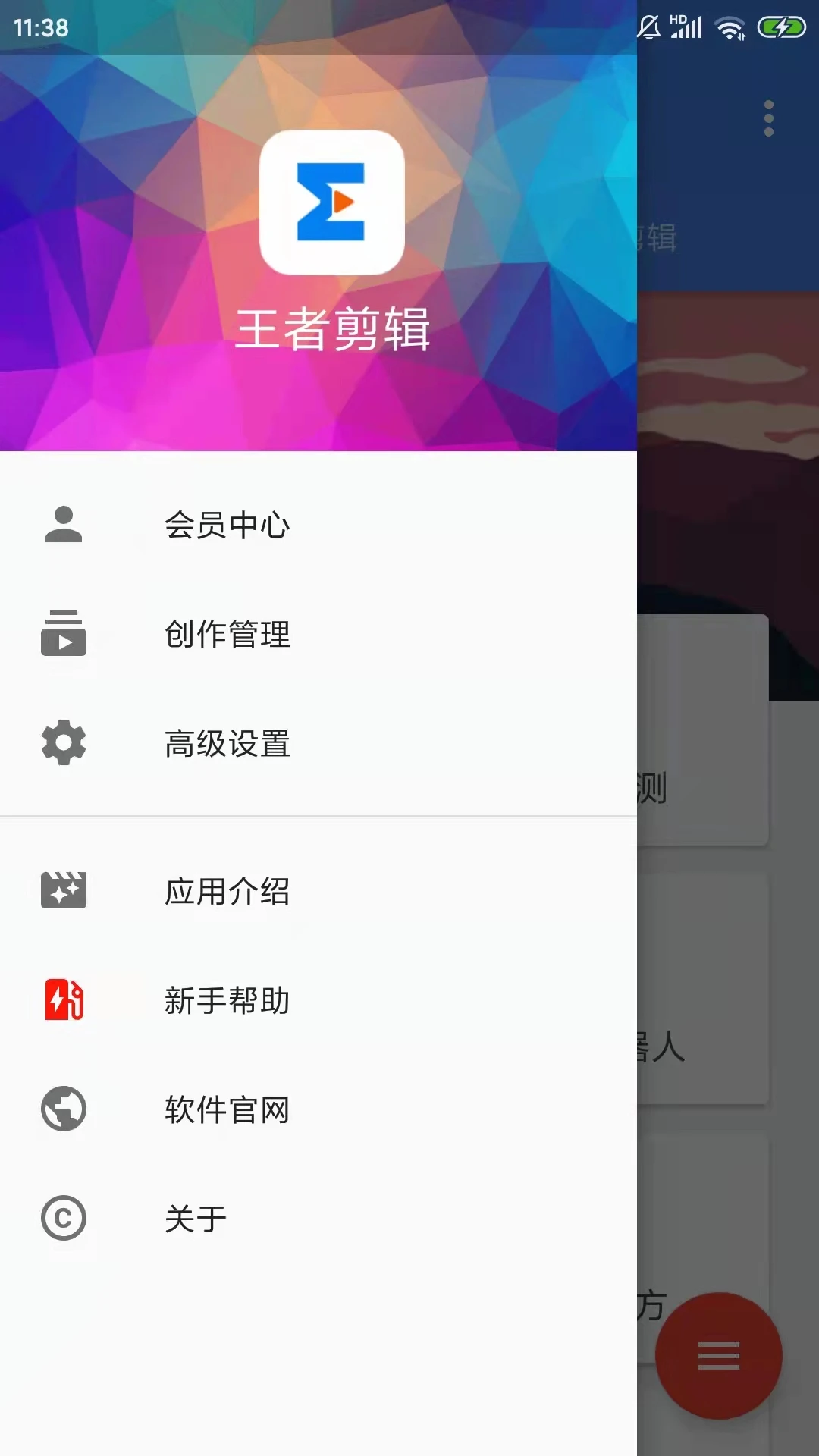Visit 软件官网 official website

[x=227, y=1109]
